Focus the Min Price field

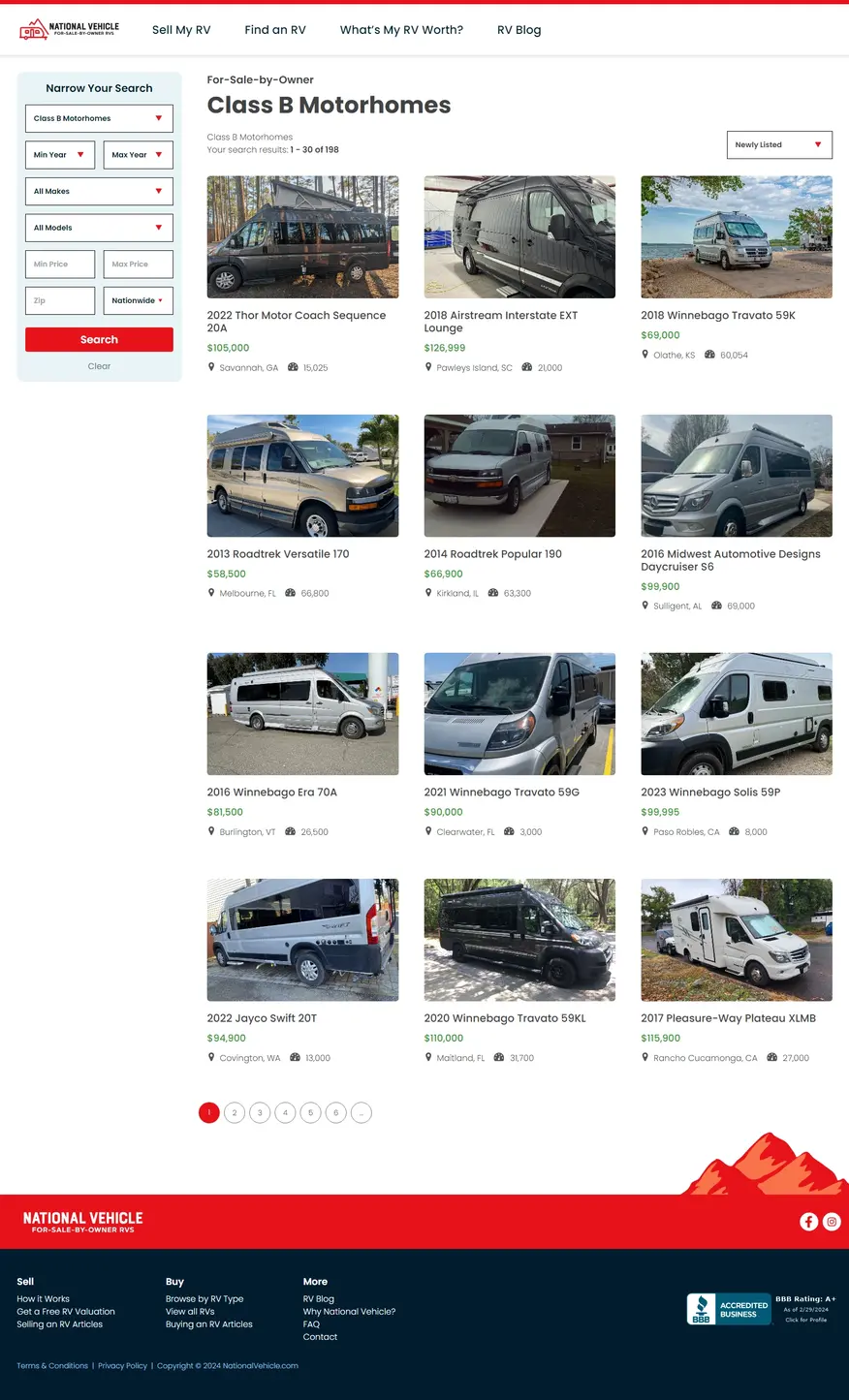click(x=60, y=264)
